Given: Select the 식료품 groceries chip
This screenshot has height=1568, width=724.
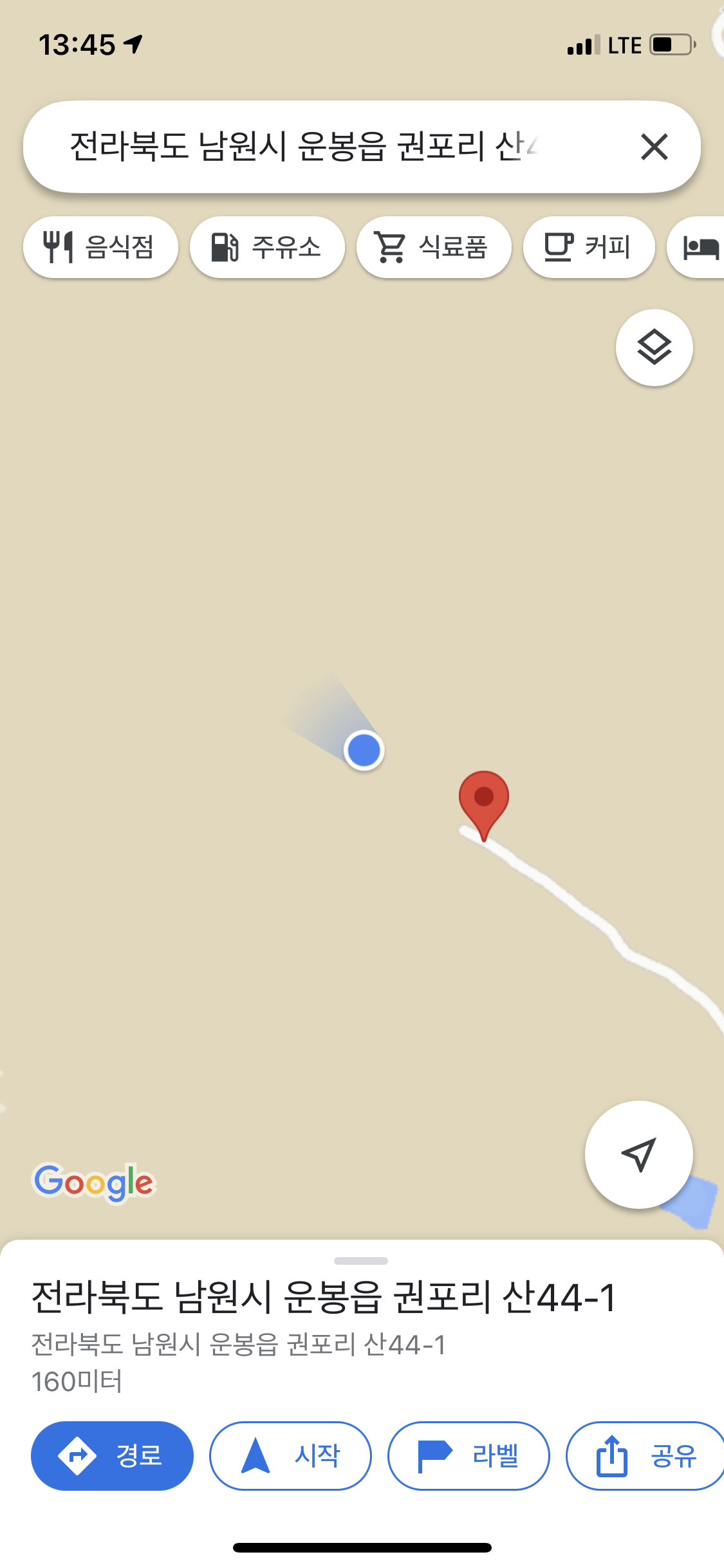Looking at the screenshot, I should pos(434,247).
